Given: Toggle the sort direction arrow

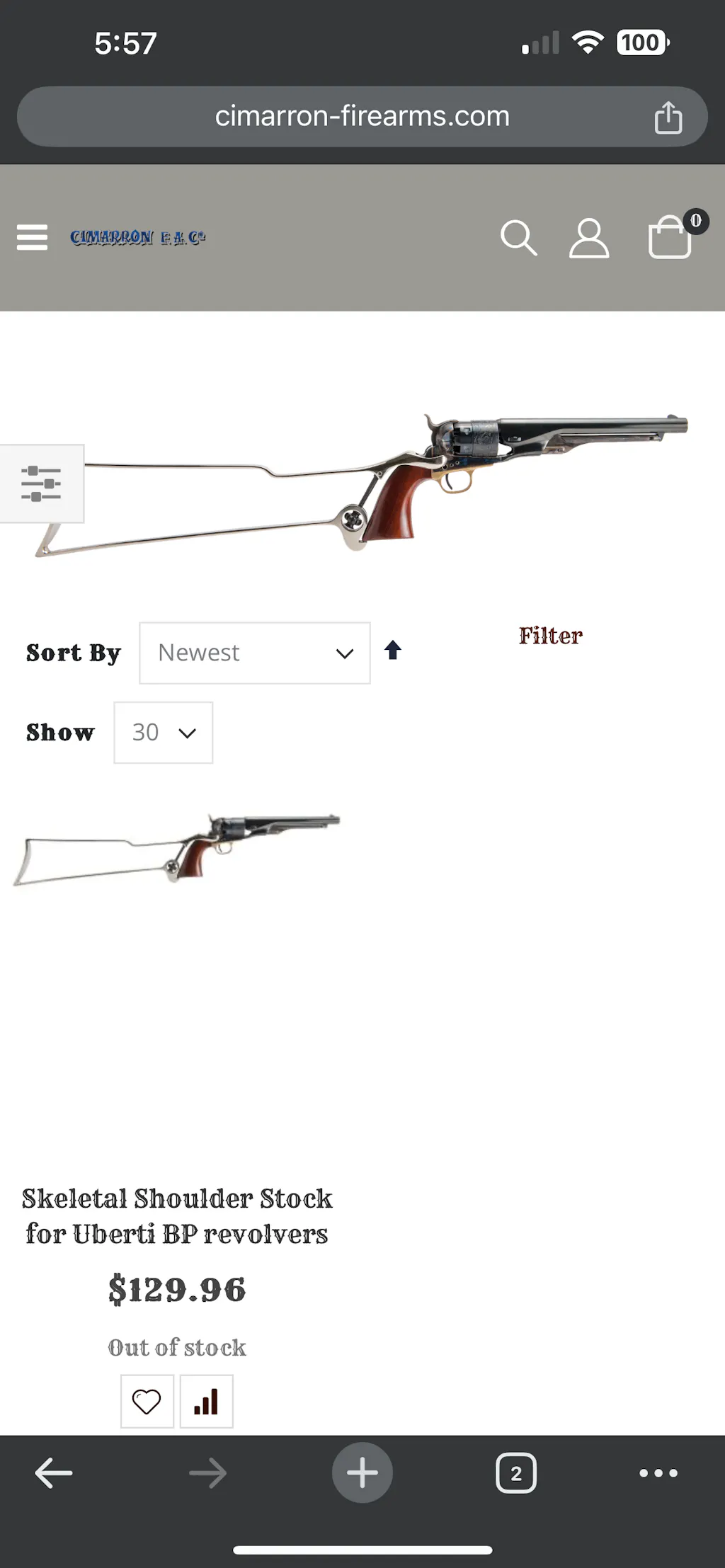Looking at the screenshot, I should tap(393, 650).
